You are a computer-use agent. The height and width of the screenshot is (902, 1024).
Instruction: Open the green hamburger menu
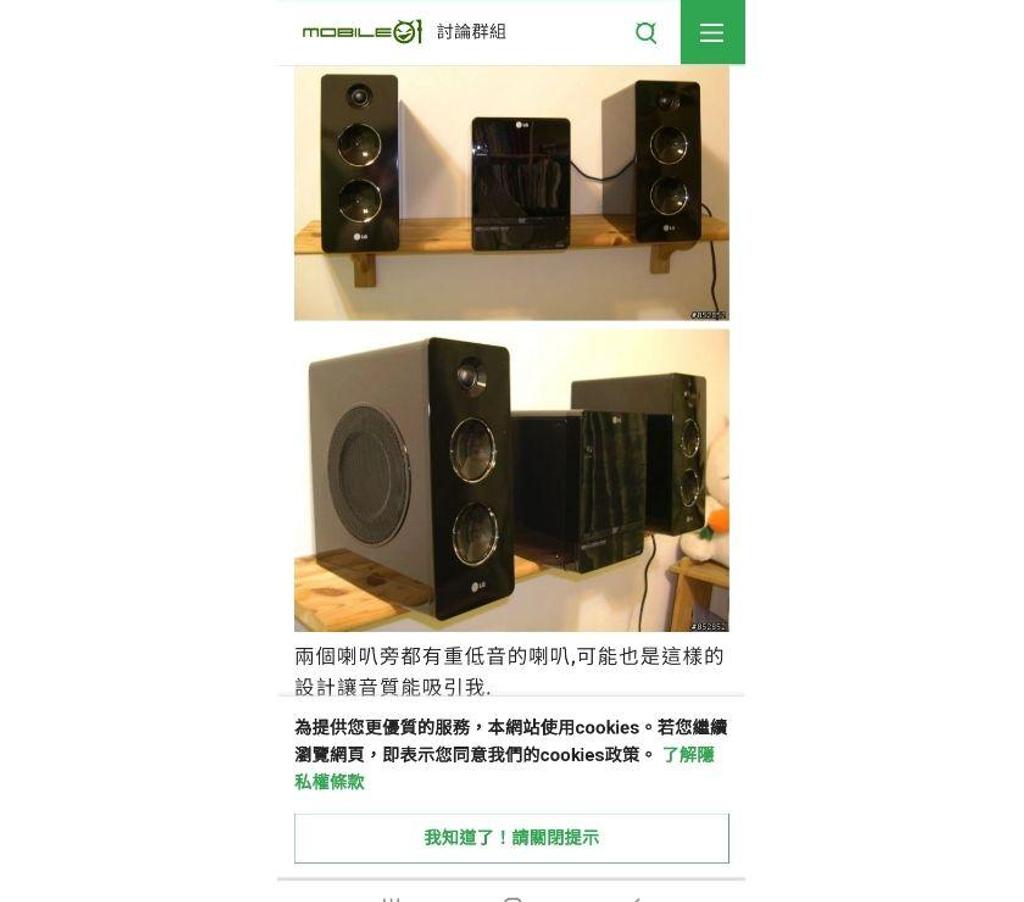click(712, 33)
